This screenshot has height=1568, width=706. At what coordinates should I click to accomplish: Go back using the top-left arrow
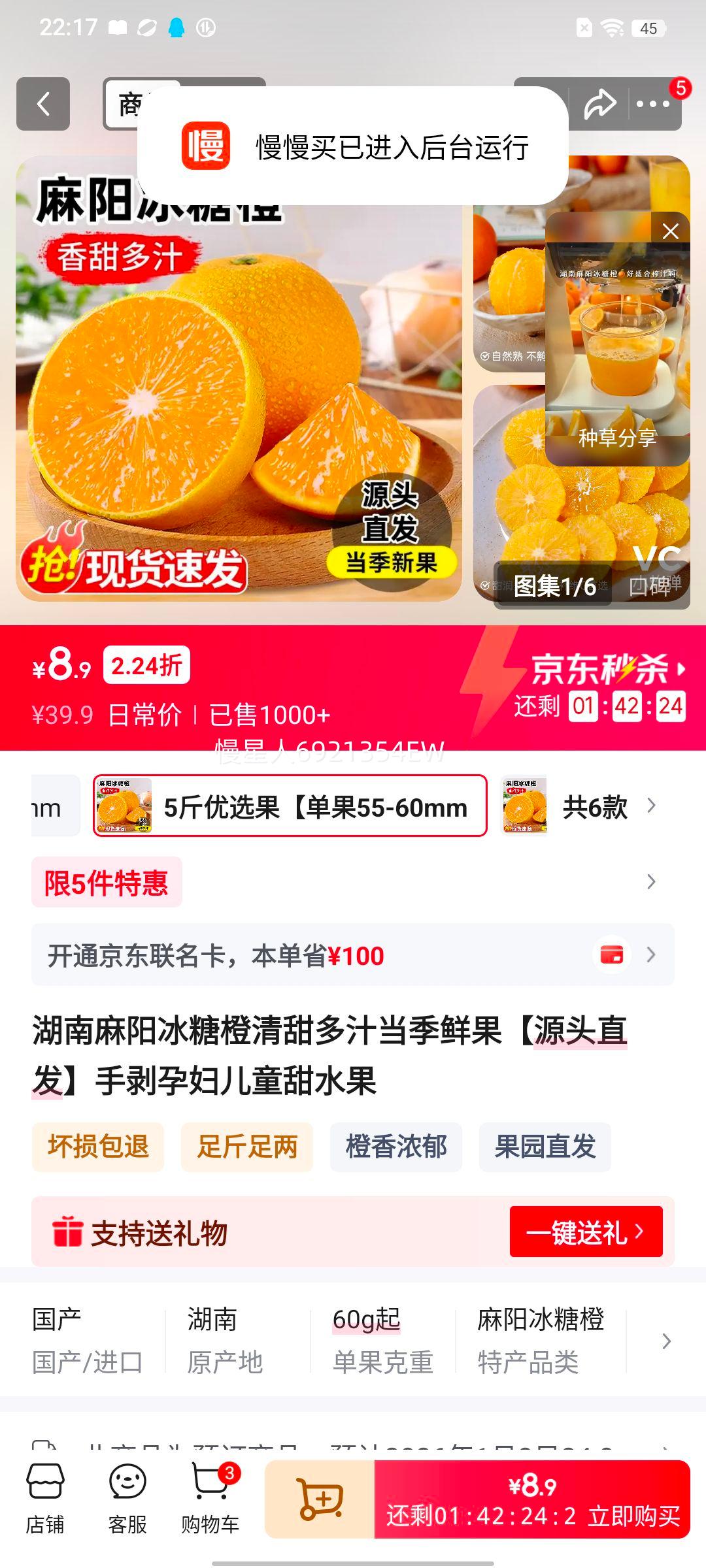(x=43, y=104)
